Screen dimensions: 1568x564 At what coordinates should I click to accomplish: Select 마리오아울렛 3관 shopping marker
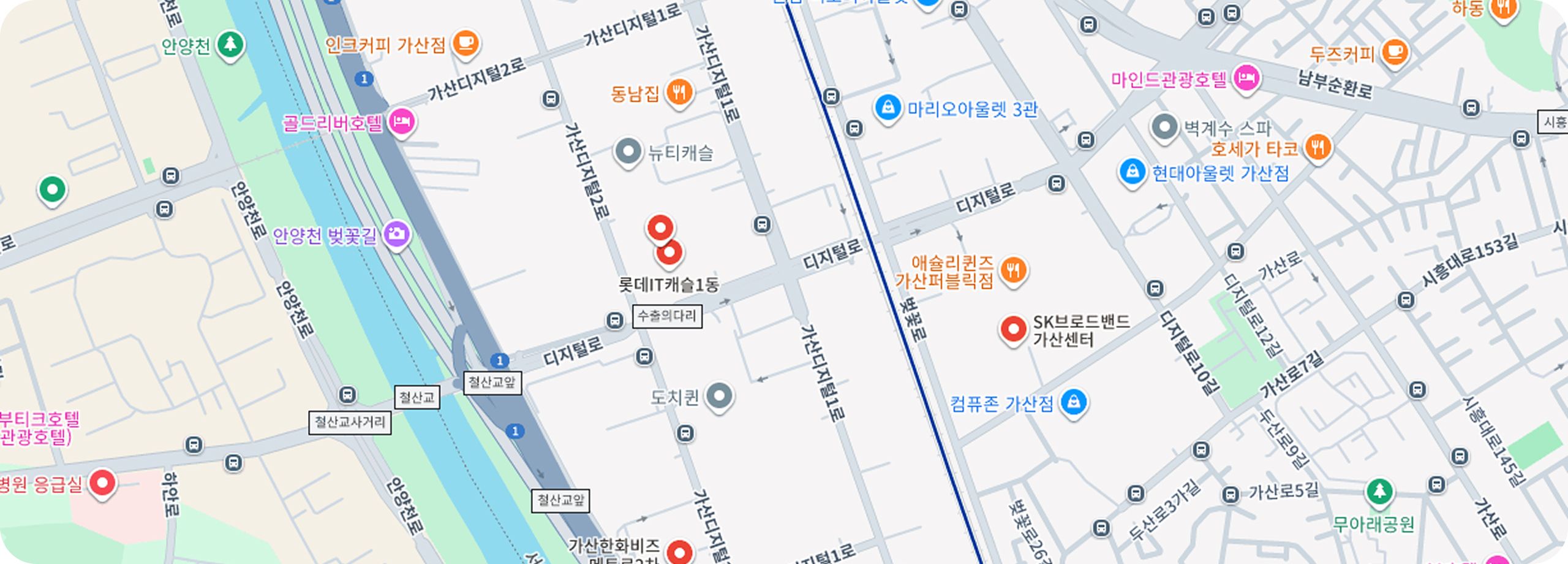point(888,108)
